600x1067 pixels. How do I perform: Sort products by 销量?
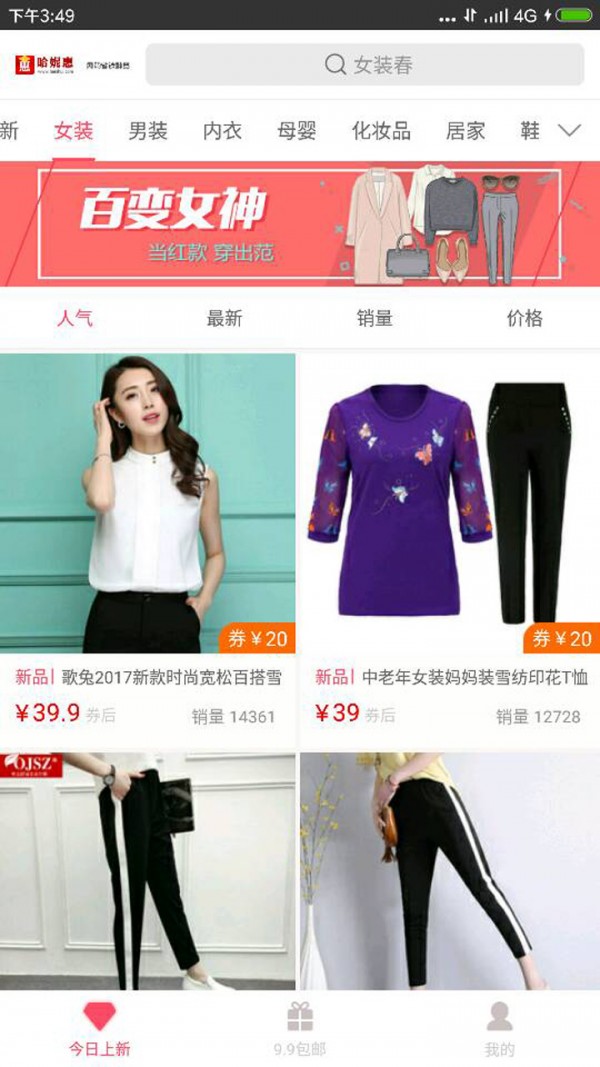point(374,318)
